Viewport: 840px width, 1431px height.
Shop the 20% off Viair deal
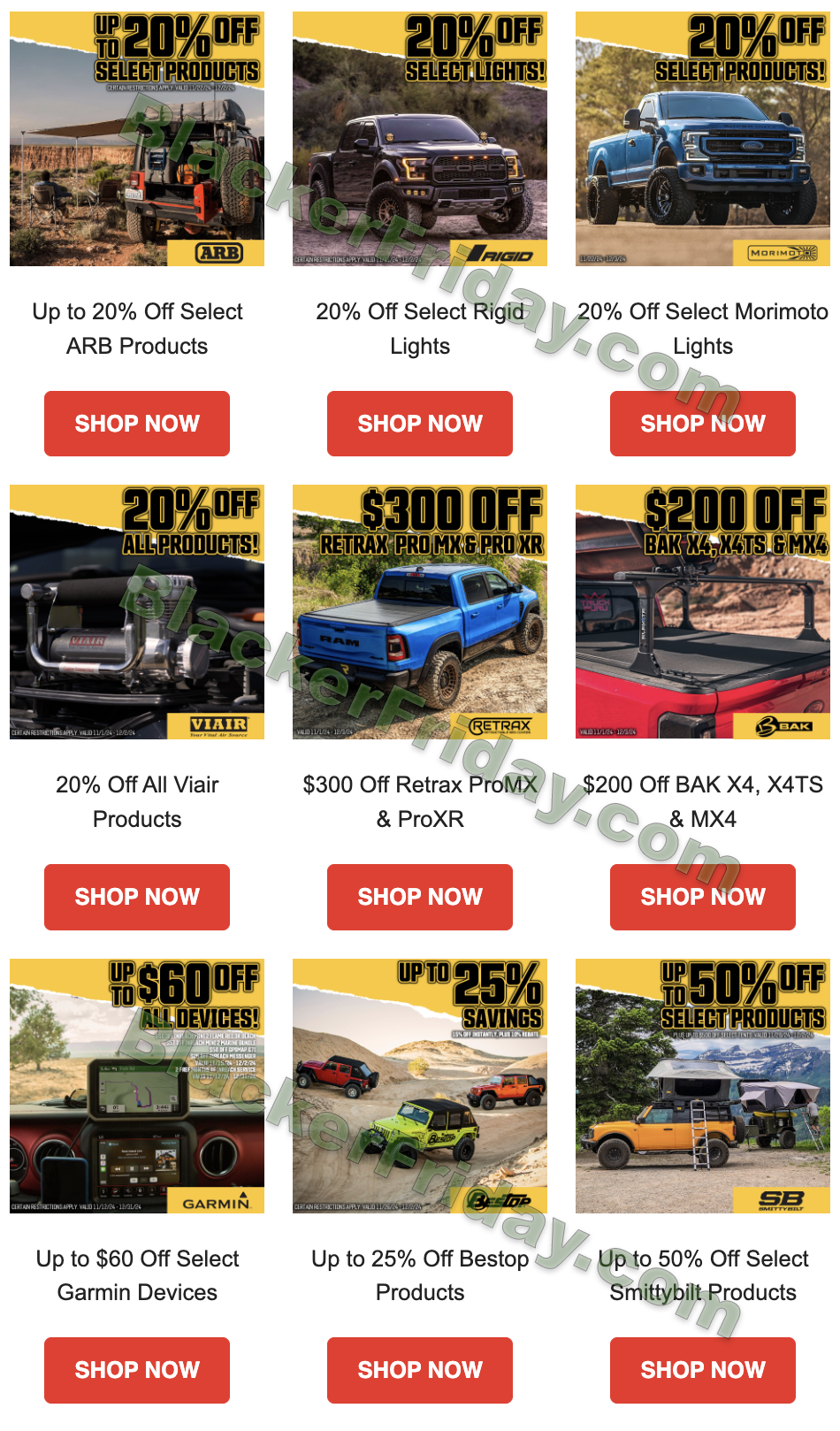pyautogui.click(x=137, y=897)
